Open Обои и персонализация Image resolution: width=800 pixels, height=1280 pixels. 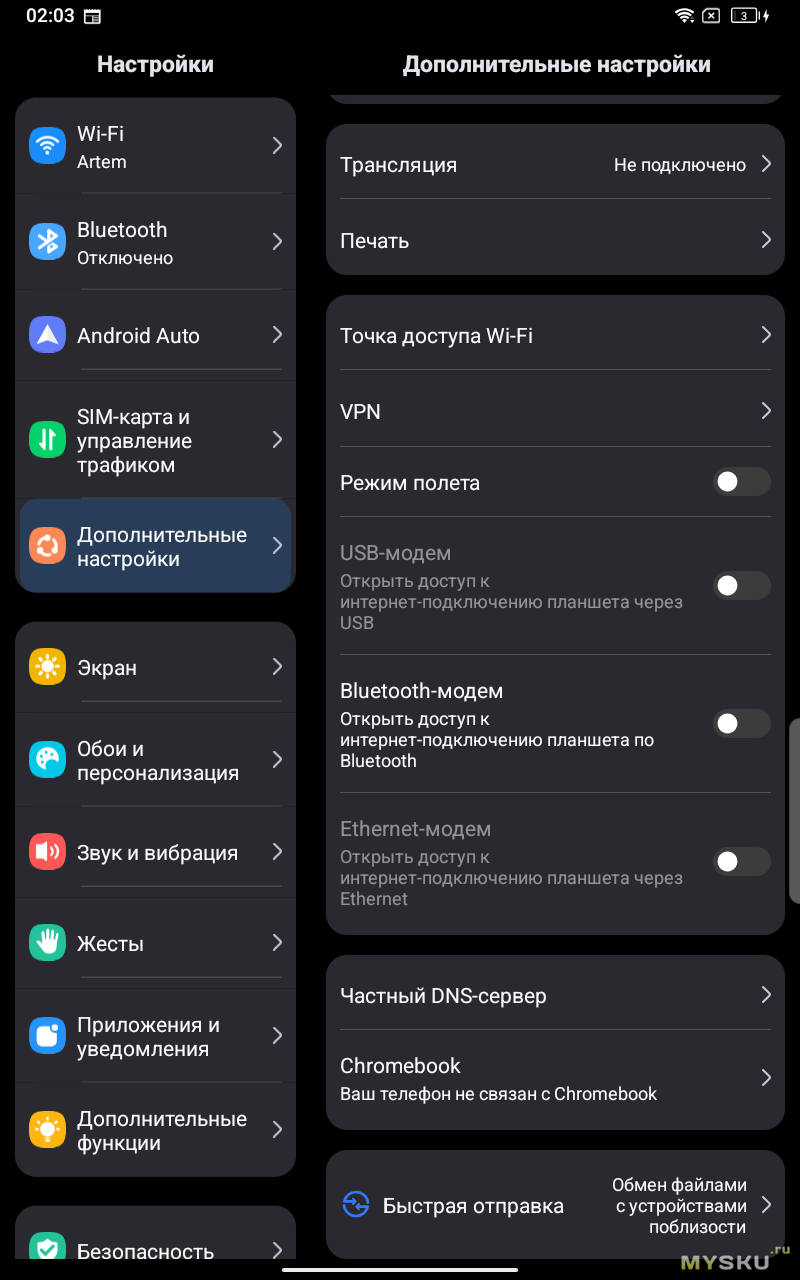pos(155,760)
